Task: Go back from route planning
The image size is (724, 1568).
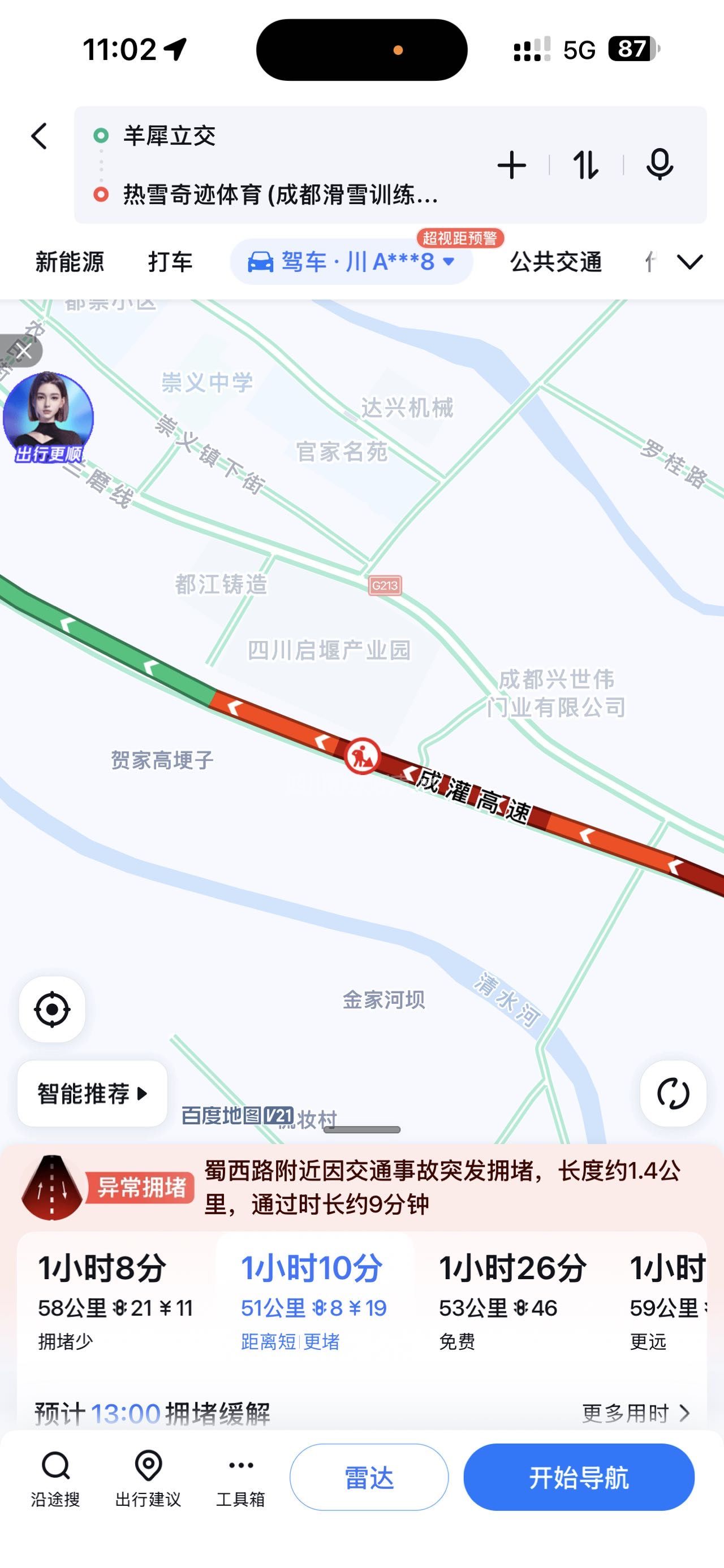Action: tap(40, 136)
